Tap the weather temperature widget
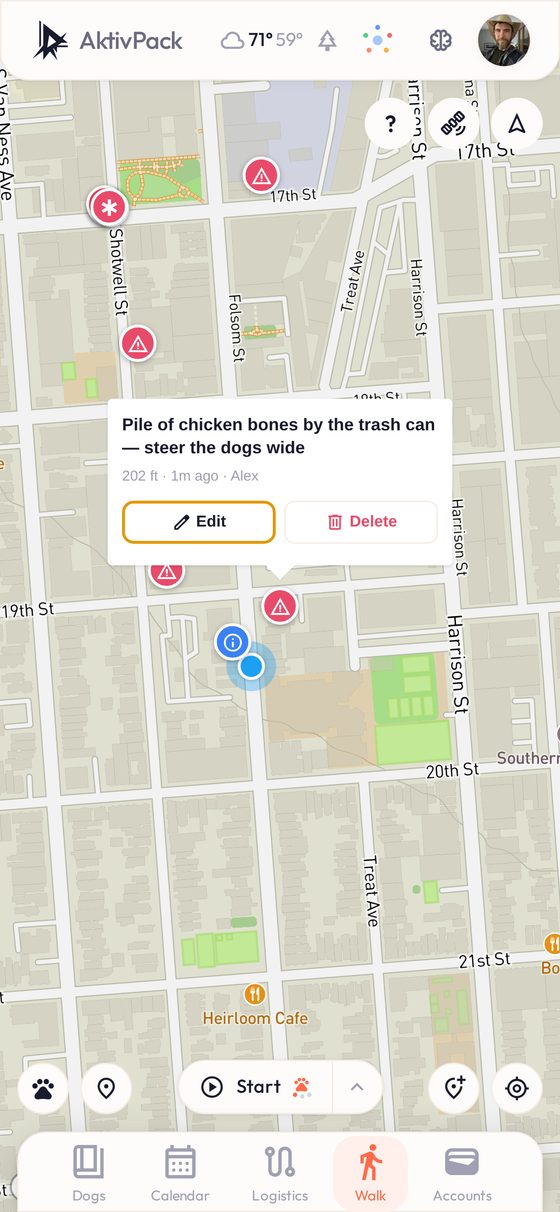Image resolution: width=560 pixels, height=1212 pixels. click(x=262, y=41)
